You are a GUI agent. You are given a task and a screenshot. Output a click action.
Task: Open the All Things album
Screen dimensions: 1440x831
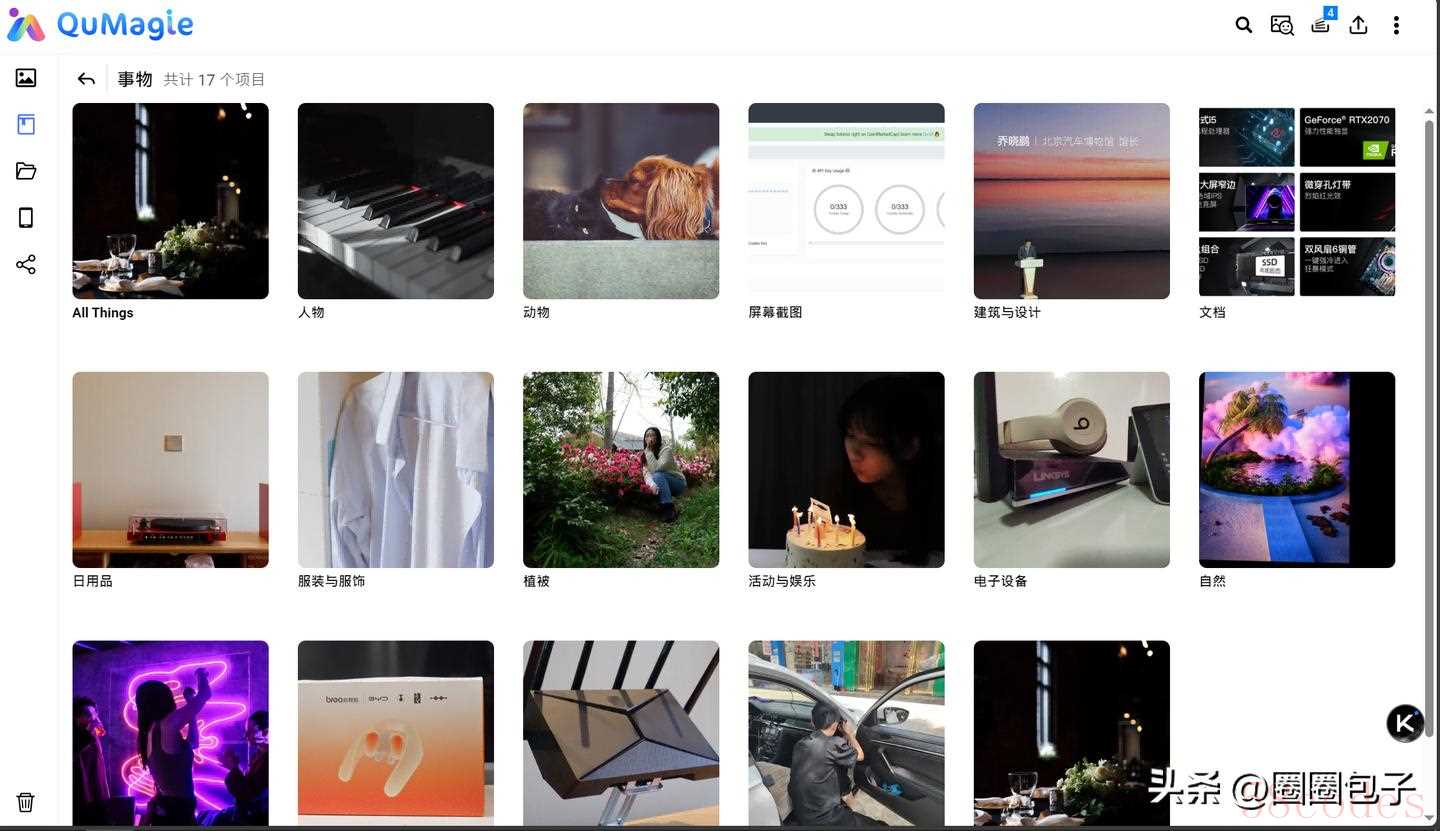(170, 201)
